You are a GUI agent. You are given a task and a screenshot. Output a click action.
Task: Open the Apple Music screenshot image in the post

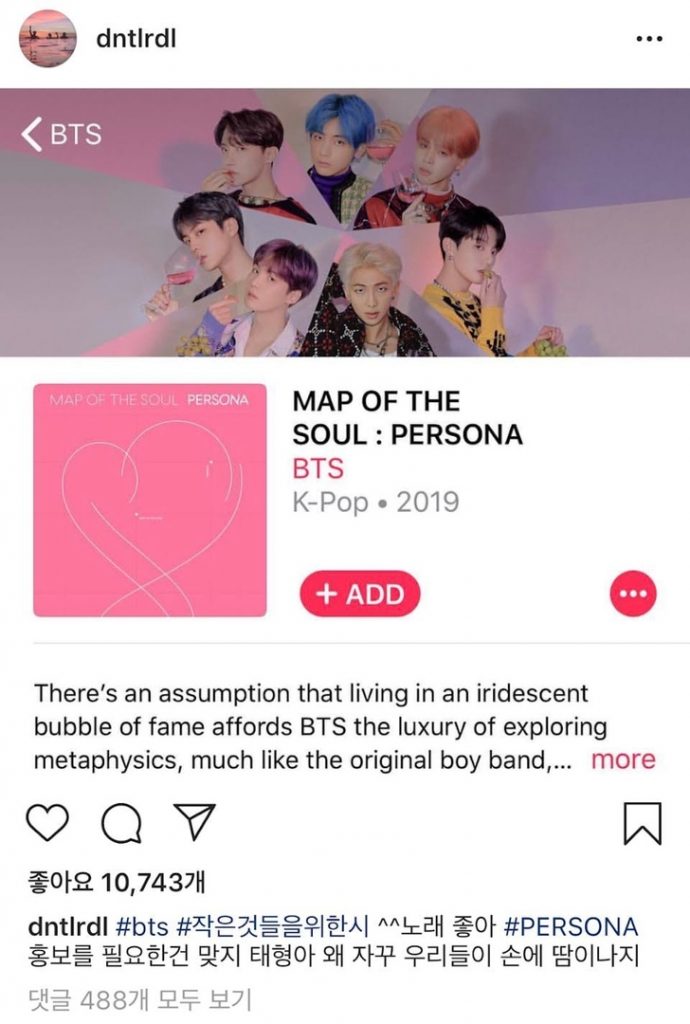pyautogui.click(x=345, y=430)
